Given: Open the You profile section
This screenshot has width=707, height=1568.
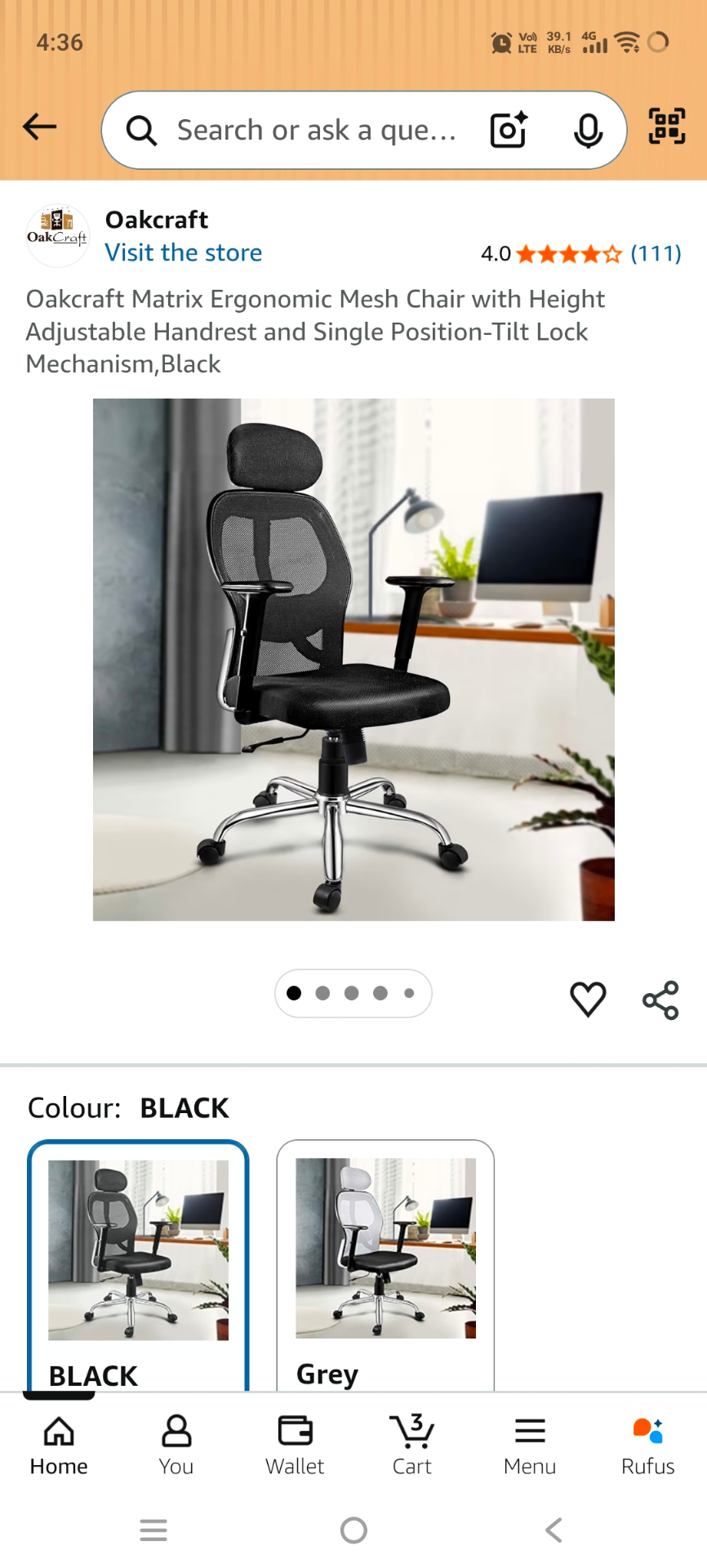Looking at the screenshot, I should click(x=176, y=1441).
